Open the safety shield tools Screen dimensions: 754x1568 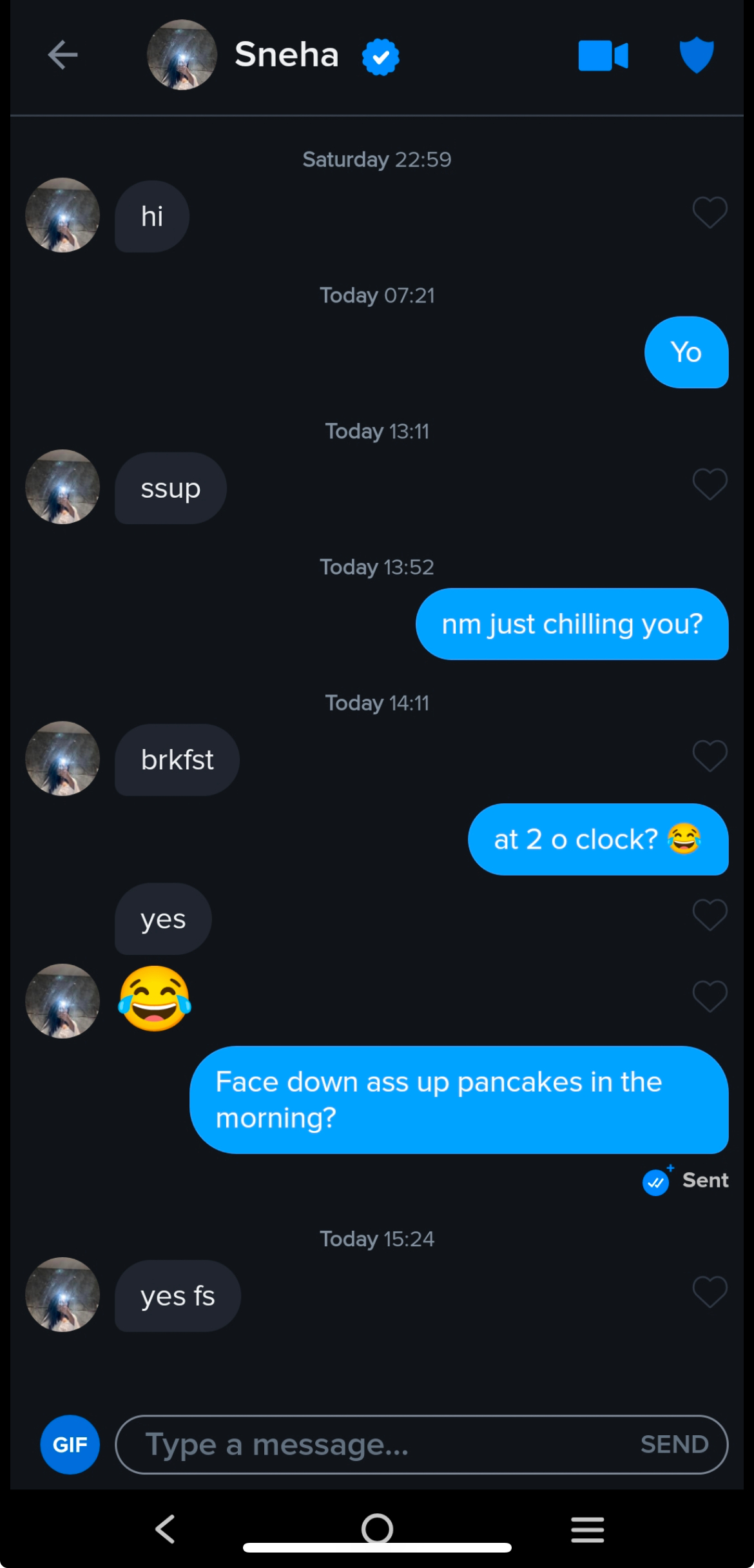tap(697, 55)
